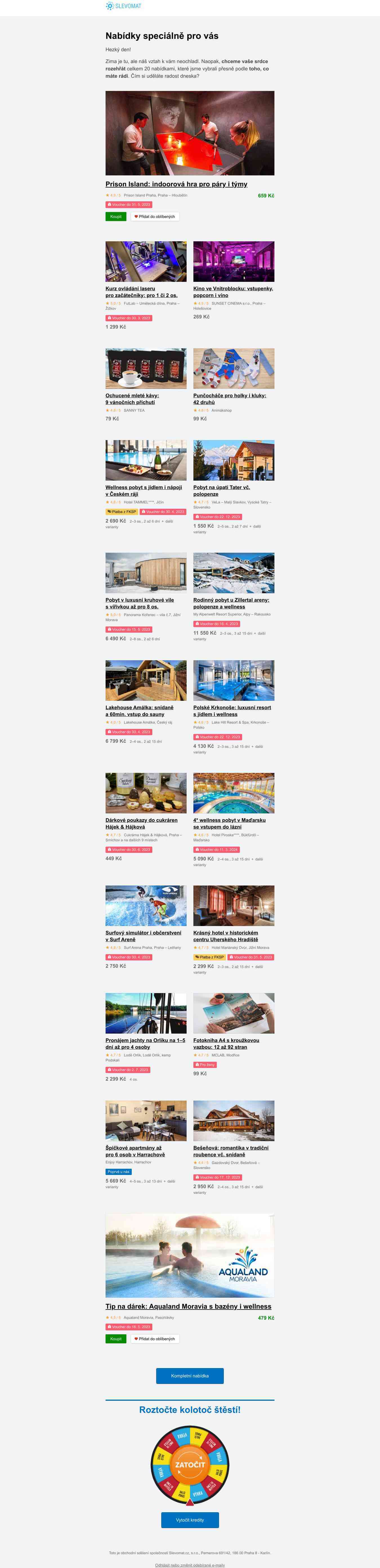380x1568 pixels.
Task: Open the yacht rental on Orlík image
Action: click(146, 1013)
